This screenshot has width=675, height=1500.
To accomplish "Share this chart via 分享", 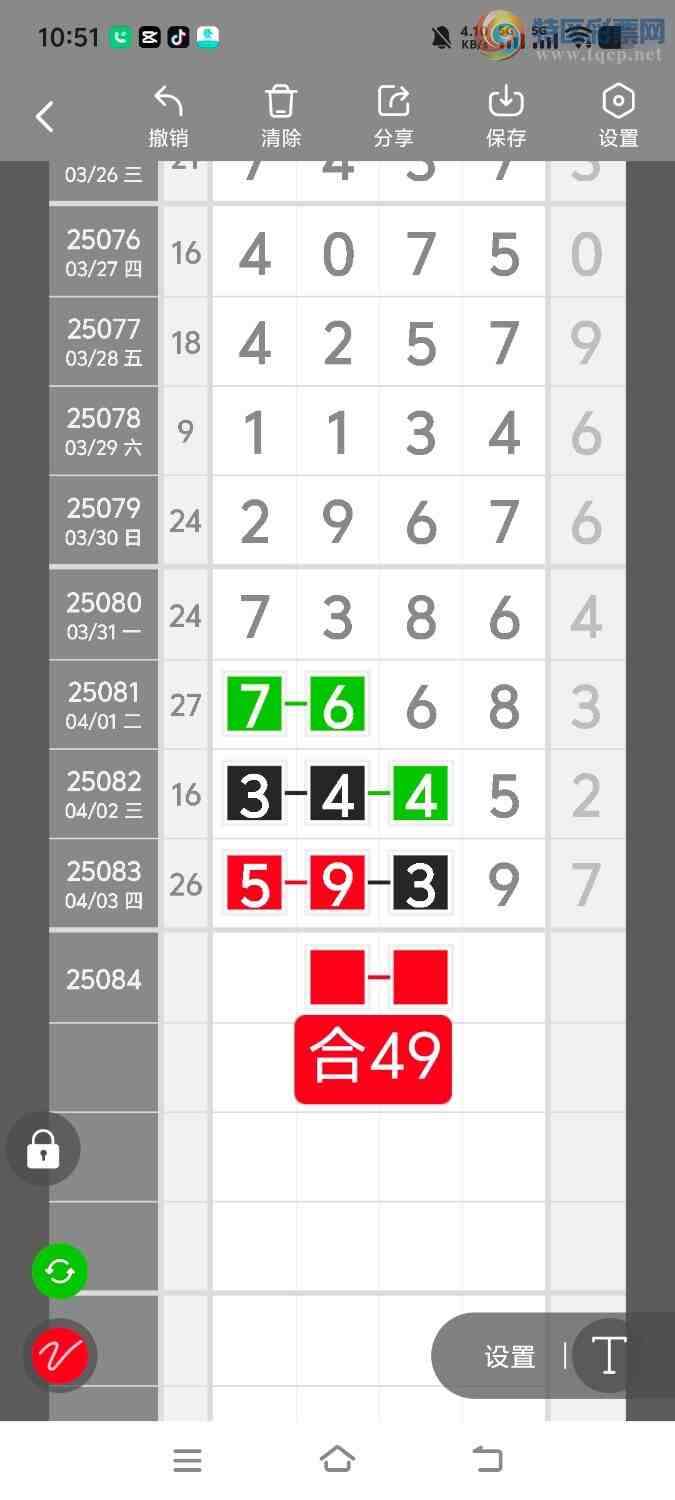I will (x=393, y=117).
